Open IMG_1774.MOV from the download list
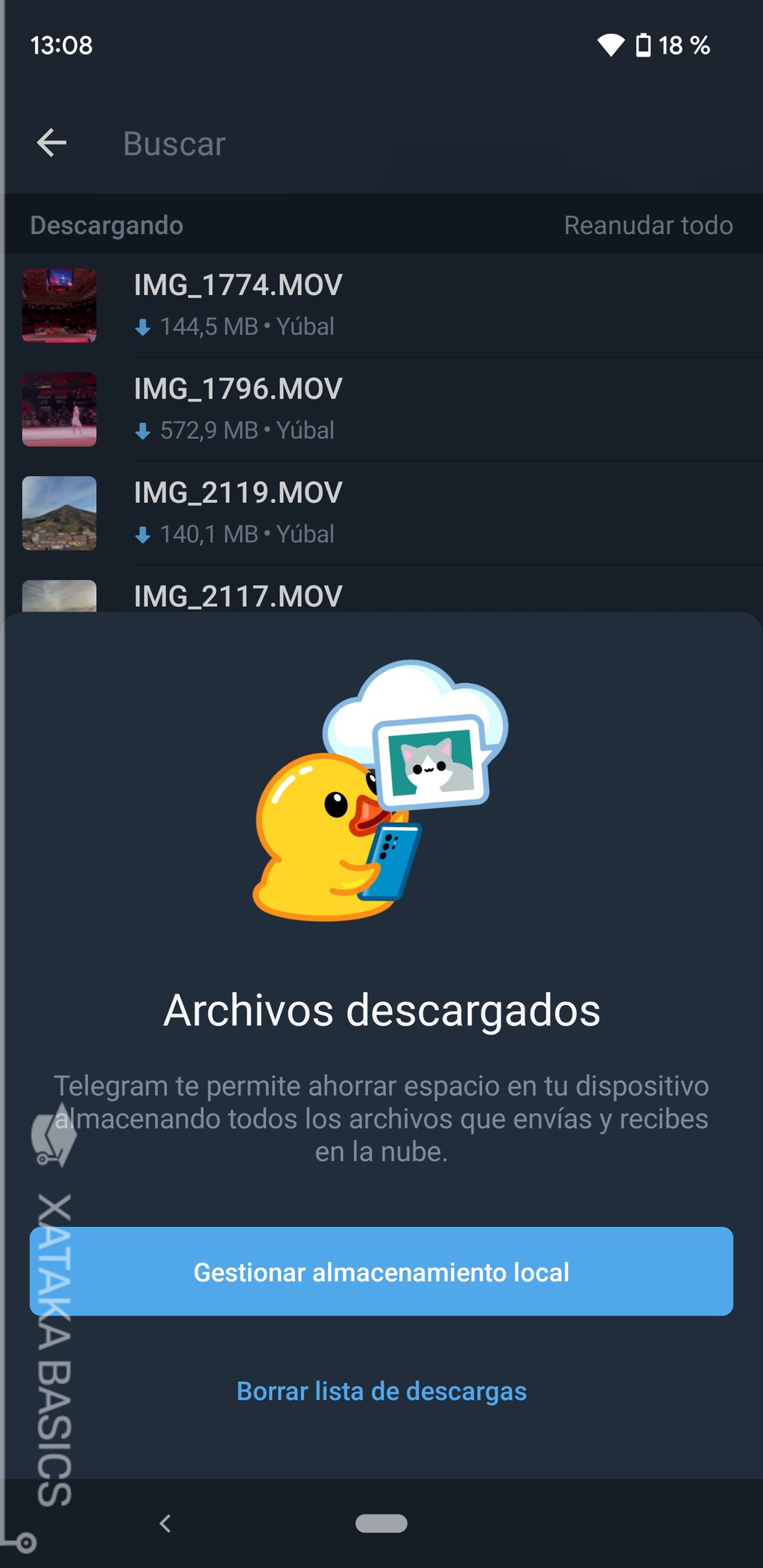Screen dimensions: 763x1568 pyautogui.click(x=238, y=285)
